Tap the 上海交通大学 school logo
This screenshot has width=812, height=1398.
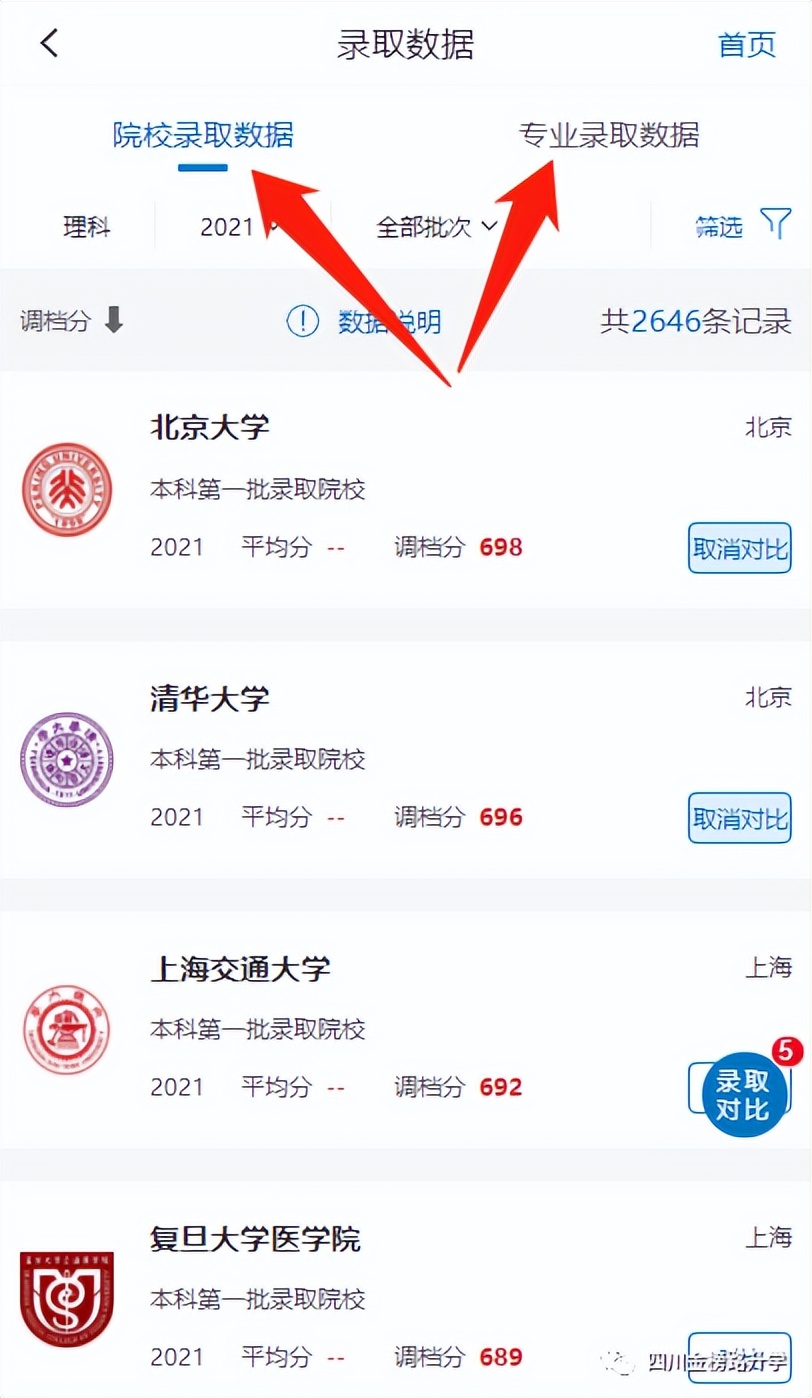[x=67, y=1030]
